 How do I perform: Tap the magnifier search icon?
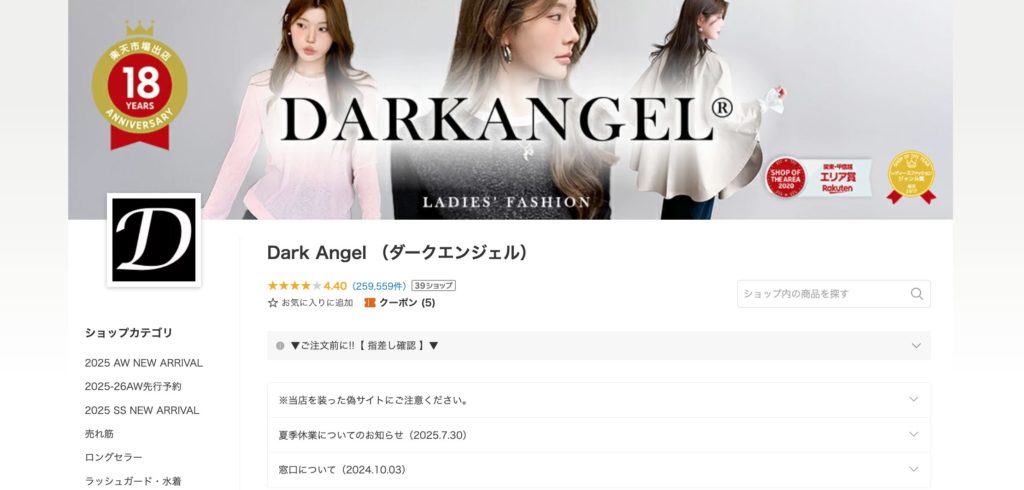click(916, 294)
